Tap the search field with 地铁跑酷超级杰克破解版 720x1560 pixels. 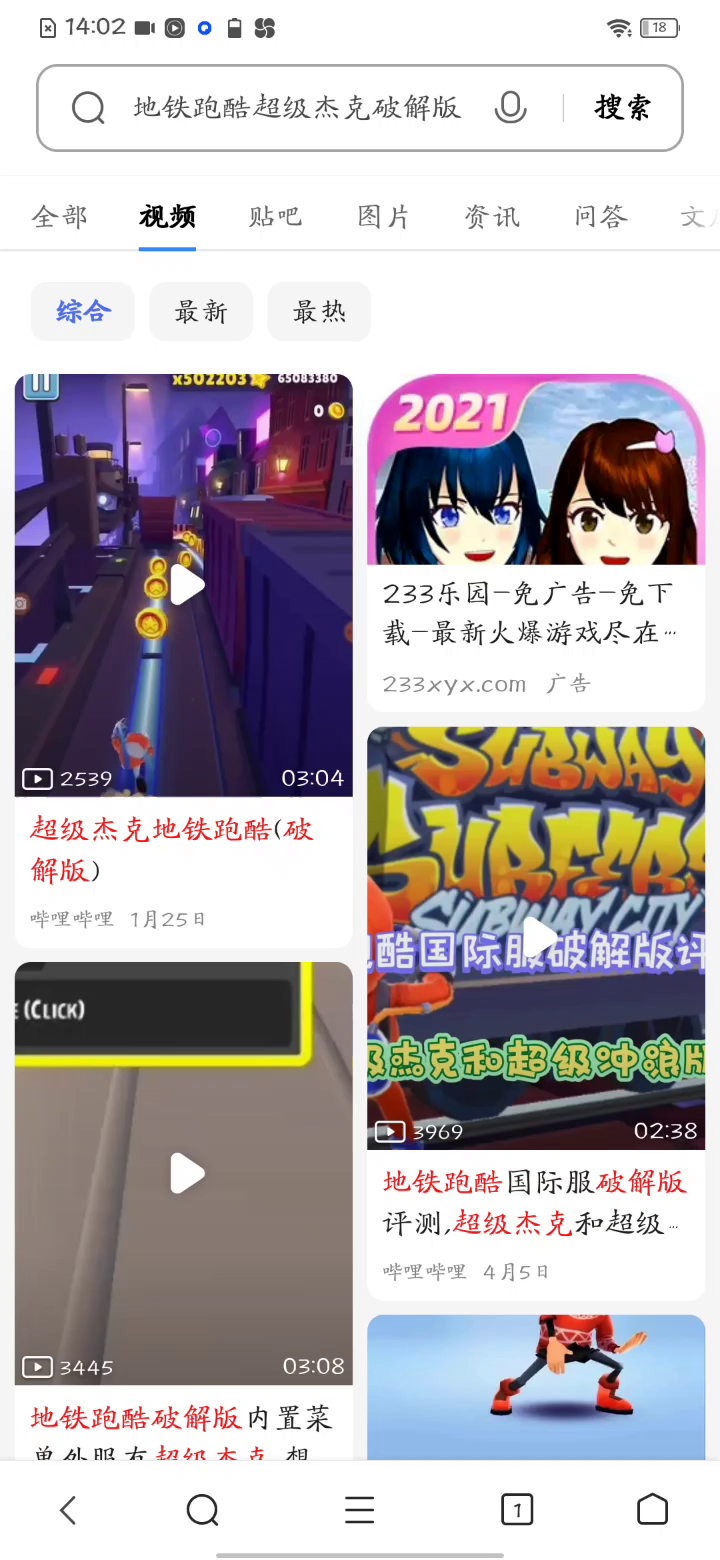pyautogui.click(x=296, y=108)
